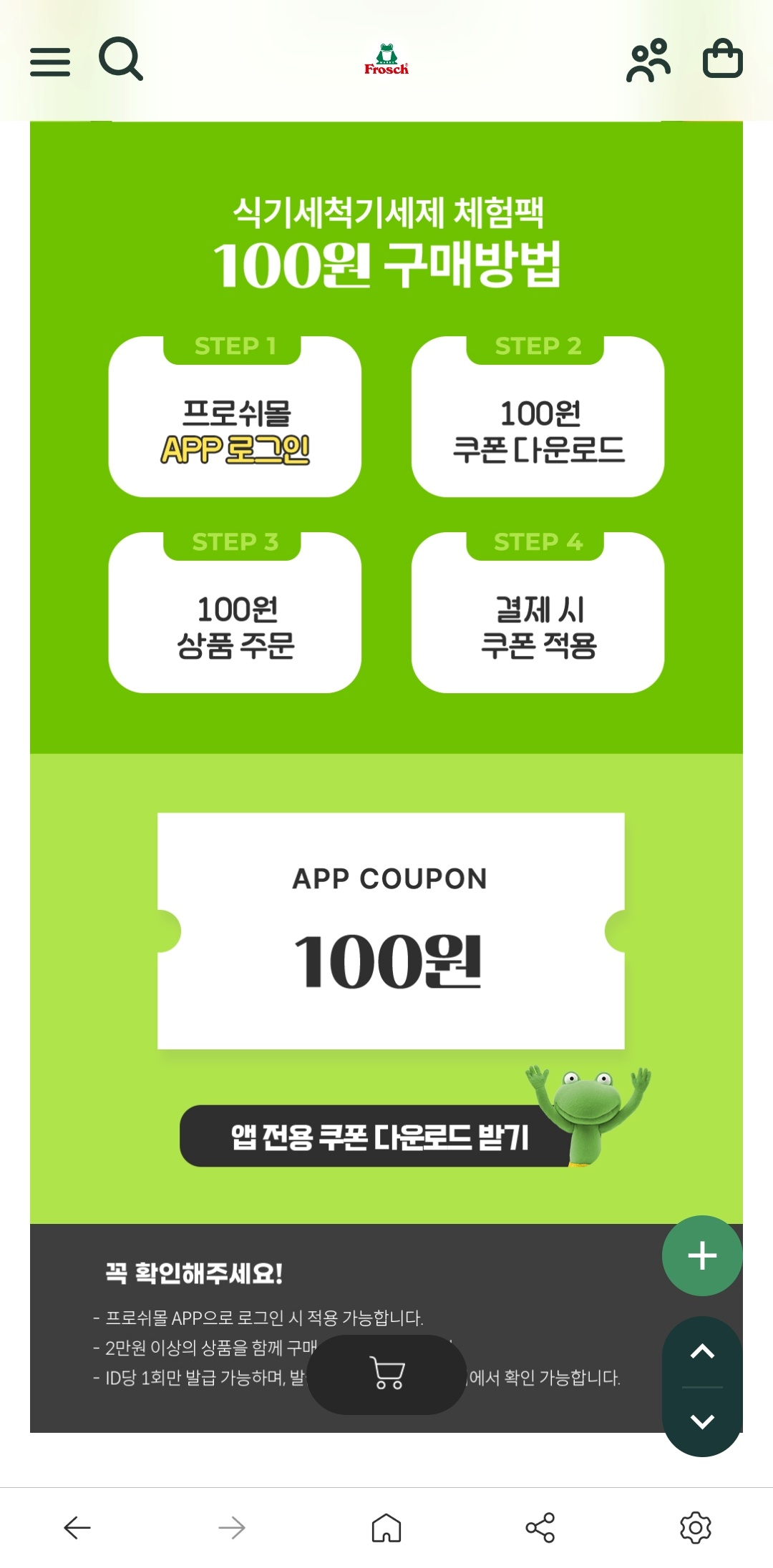The height and width of the screenshot is (1568, 773).
Task: Expand the floating plus button
Action: pyautogui.click(x=701, y=1255)
